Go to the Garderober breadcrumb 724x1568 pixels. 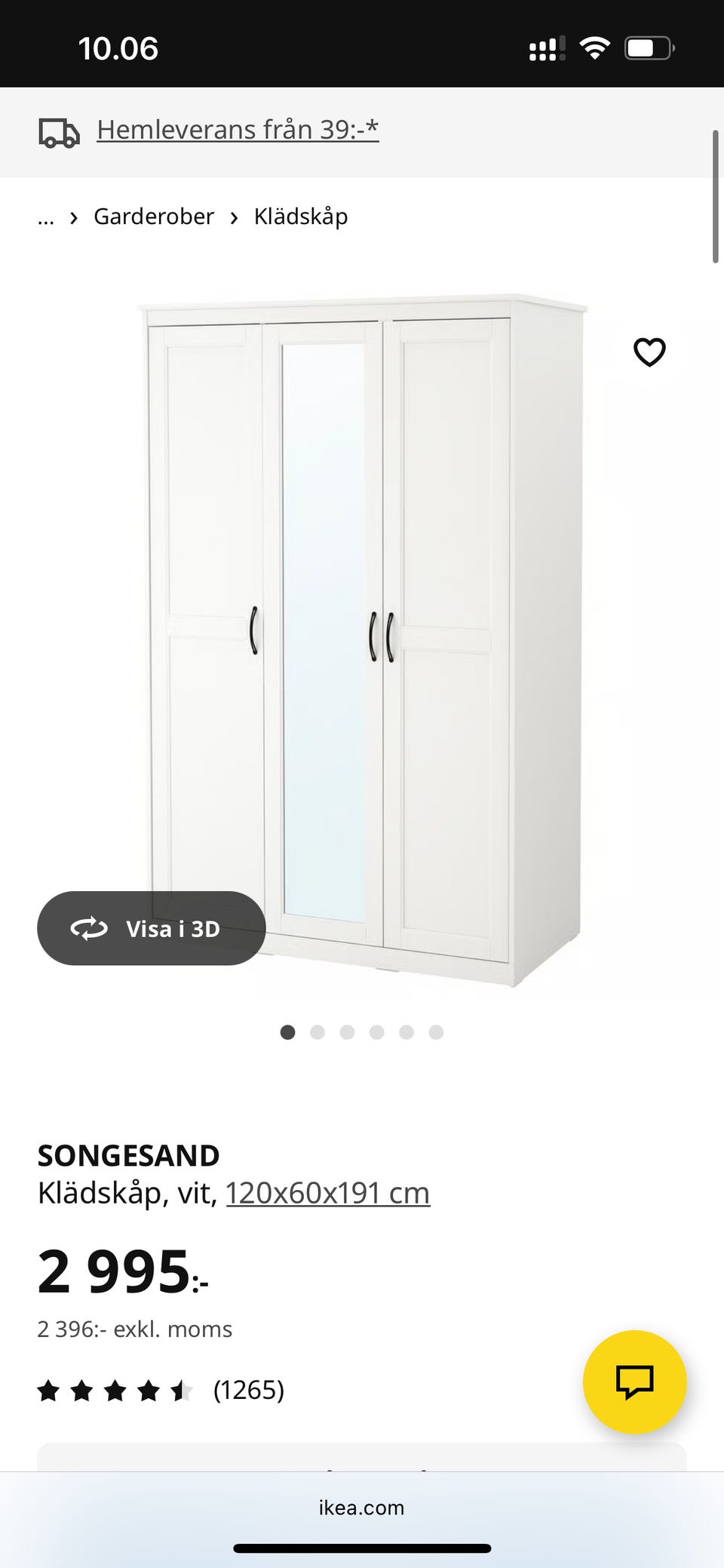(x=153, y=217)
